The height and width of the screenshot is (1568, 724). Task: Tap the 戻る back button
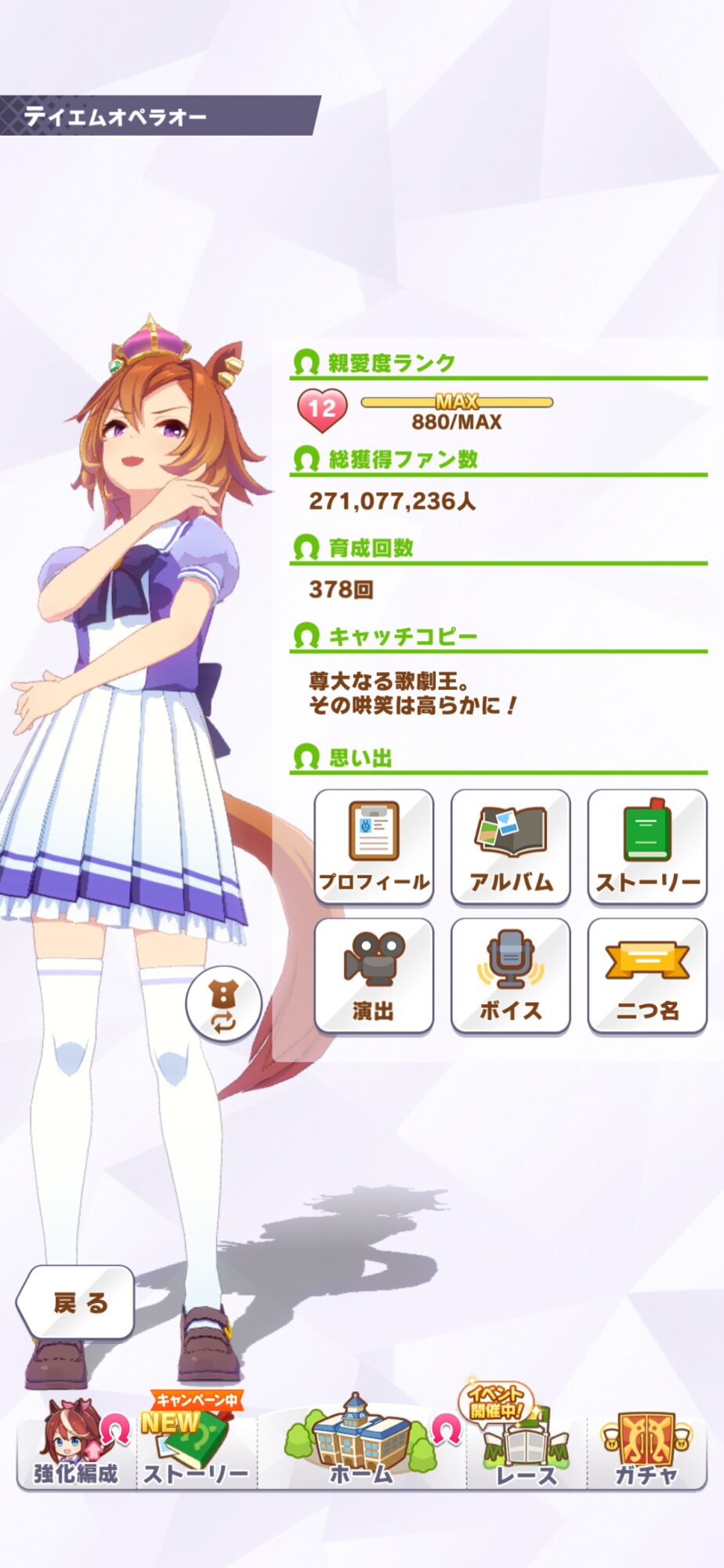(77, 1302)
